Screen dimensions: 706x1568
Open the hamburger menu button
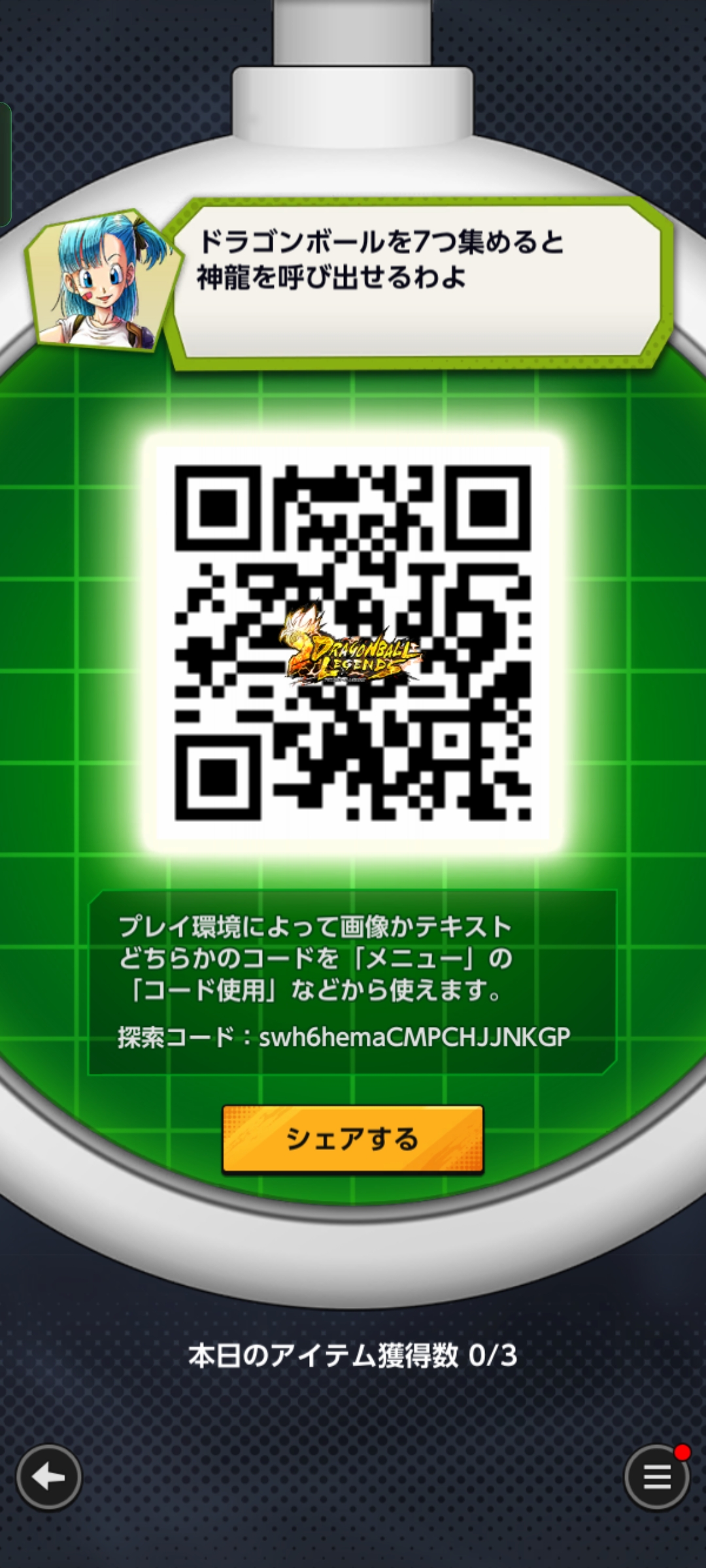pos(656,1477)
